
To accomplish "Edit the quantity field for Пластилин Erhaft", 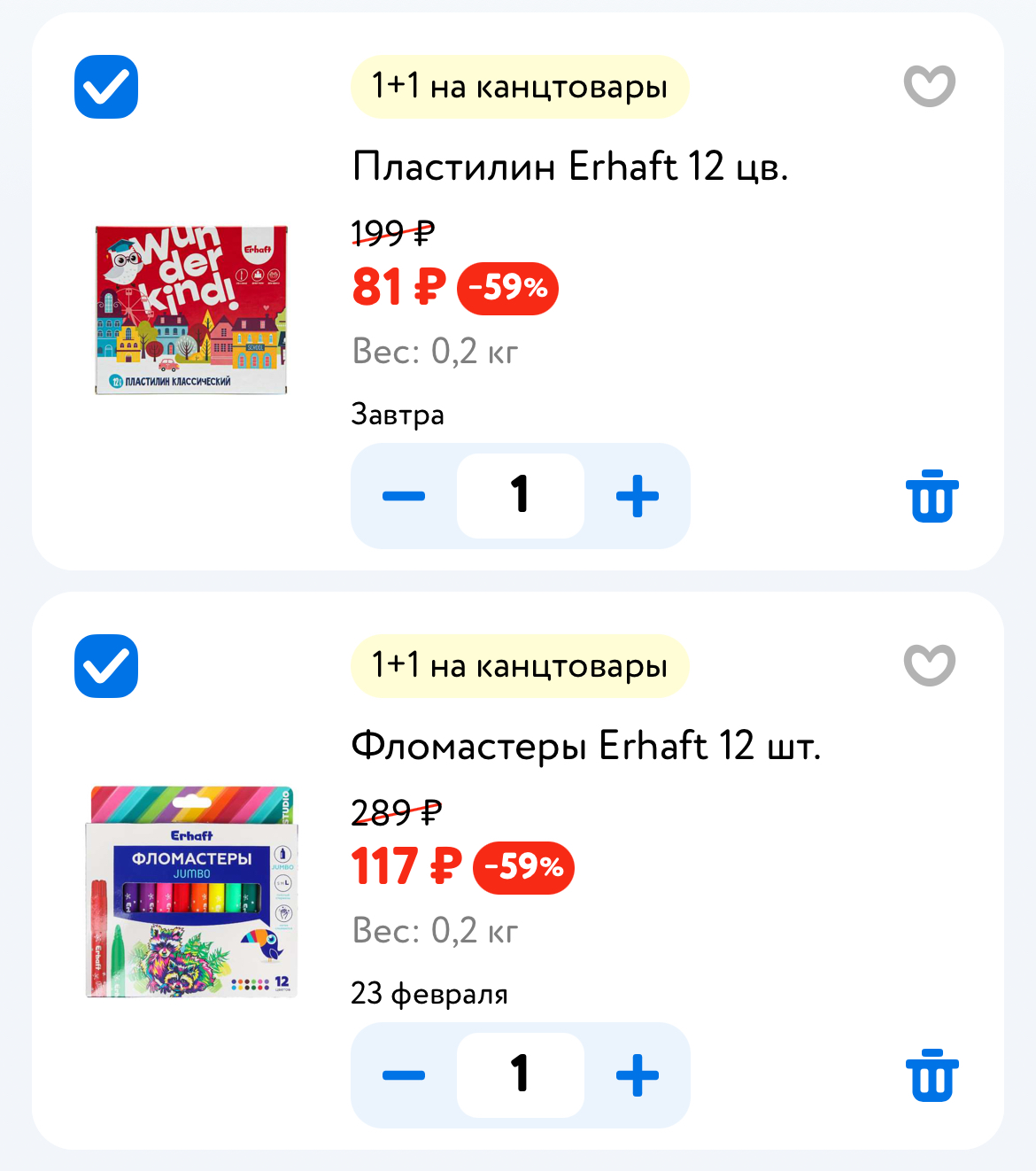I will (521, 496).
